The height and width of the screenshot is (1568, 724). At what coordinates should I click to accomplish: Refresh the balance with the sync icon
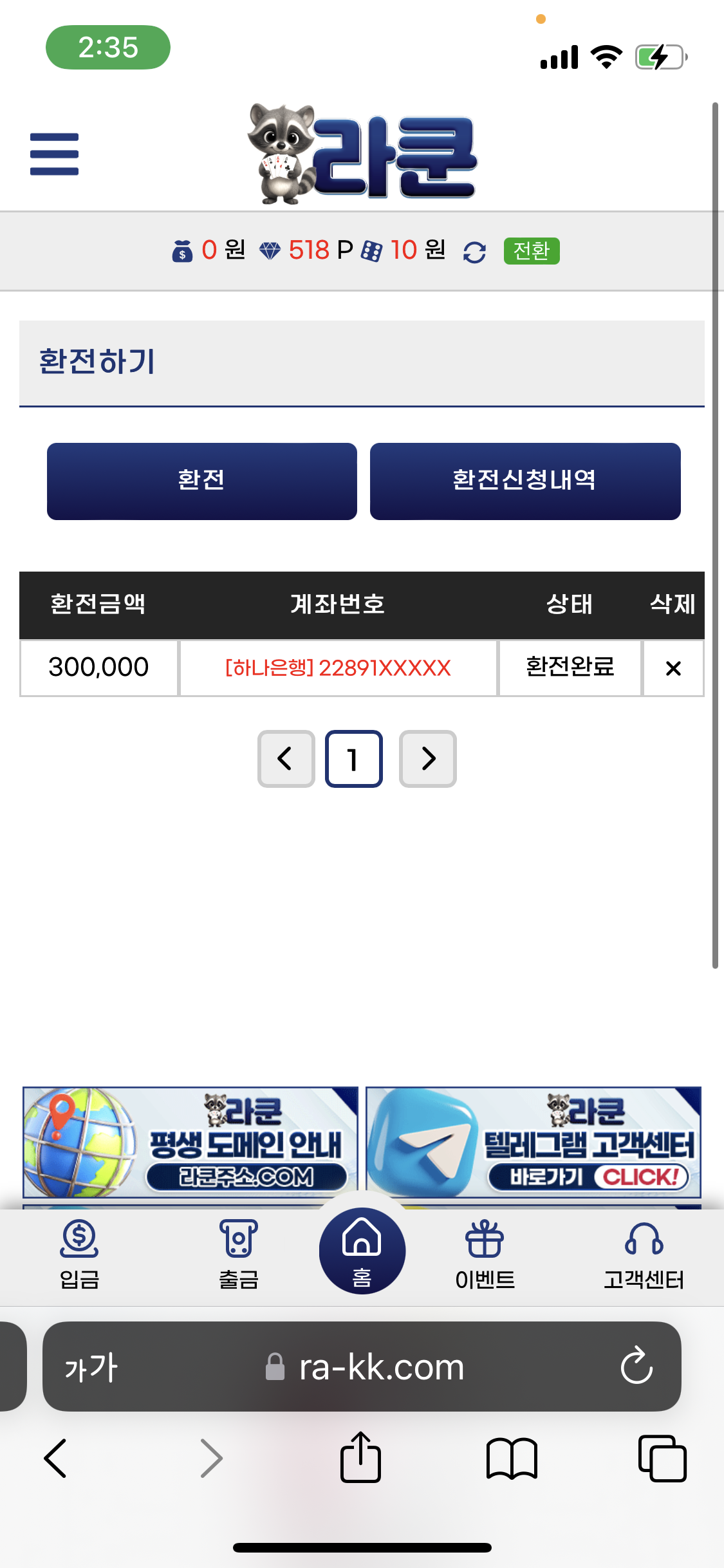tap(474, 252)
